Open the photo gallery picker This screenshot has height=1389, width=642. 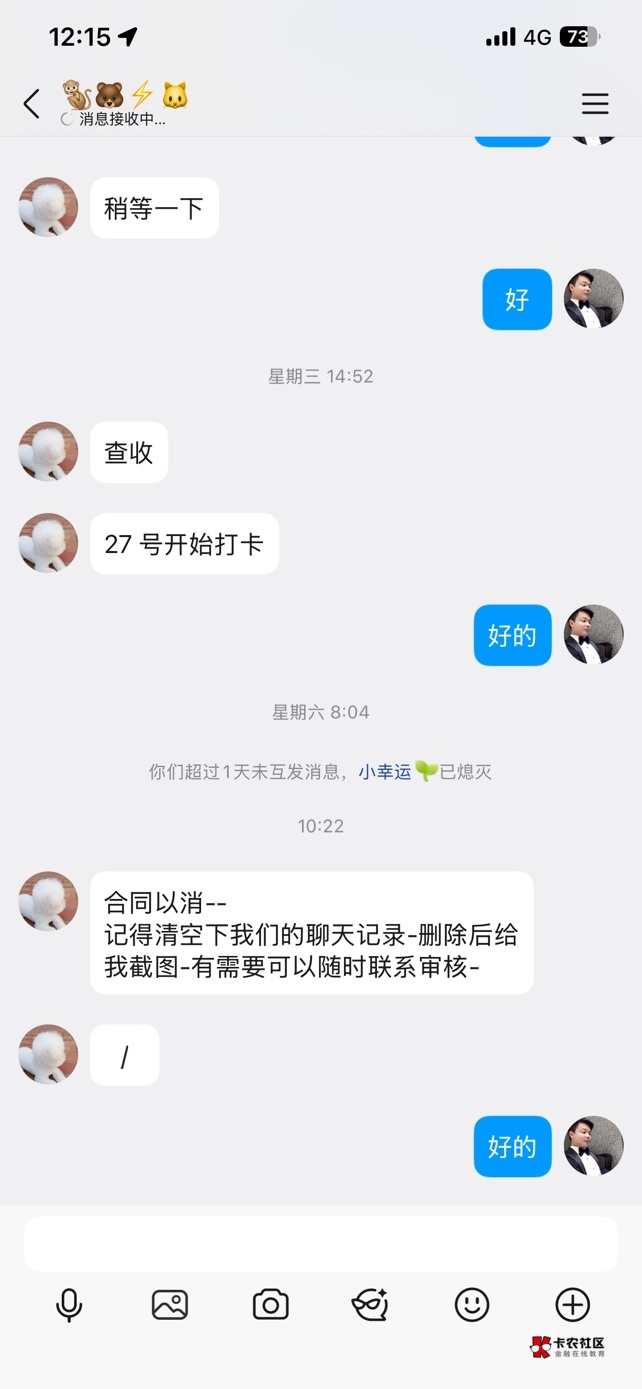click(x=170, y=1305)
